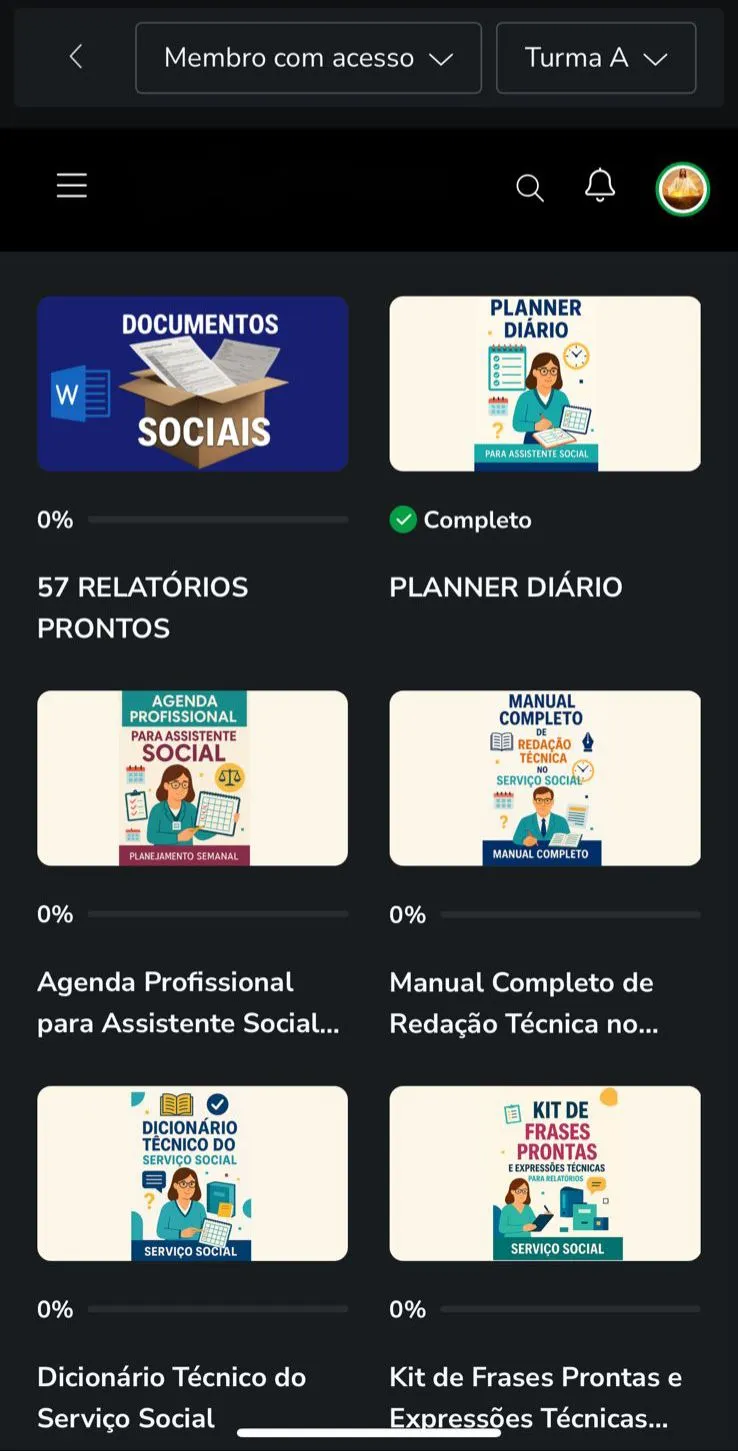Open the Turma A class selector
The height and width of the screenshot is (1451, 738).
click(x=596, y=58)
